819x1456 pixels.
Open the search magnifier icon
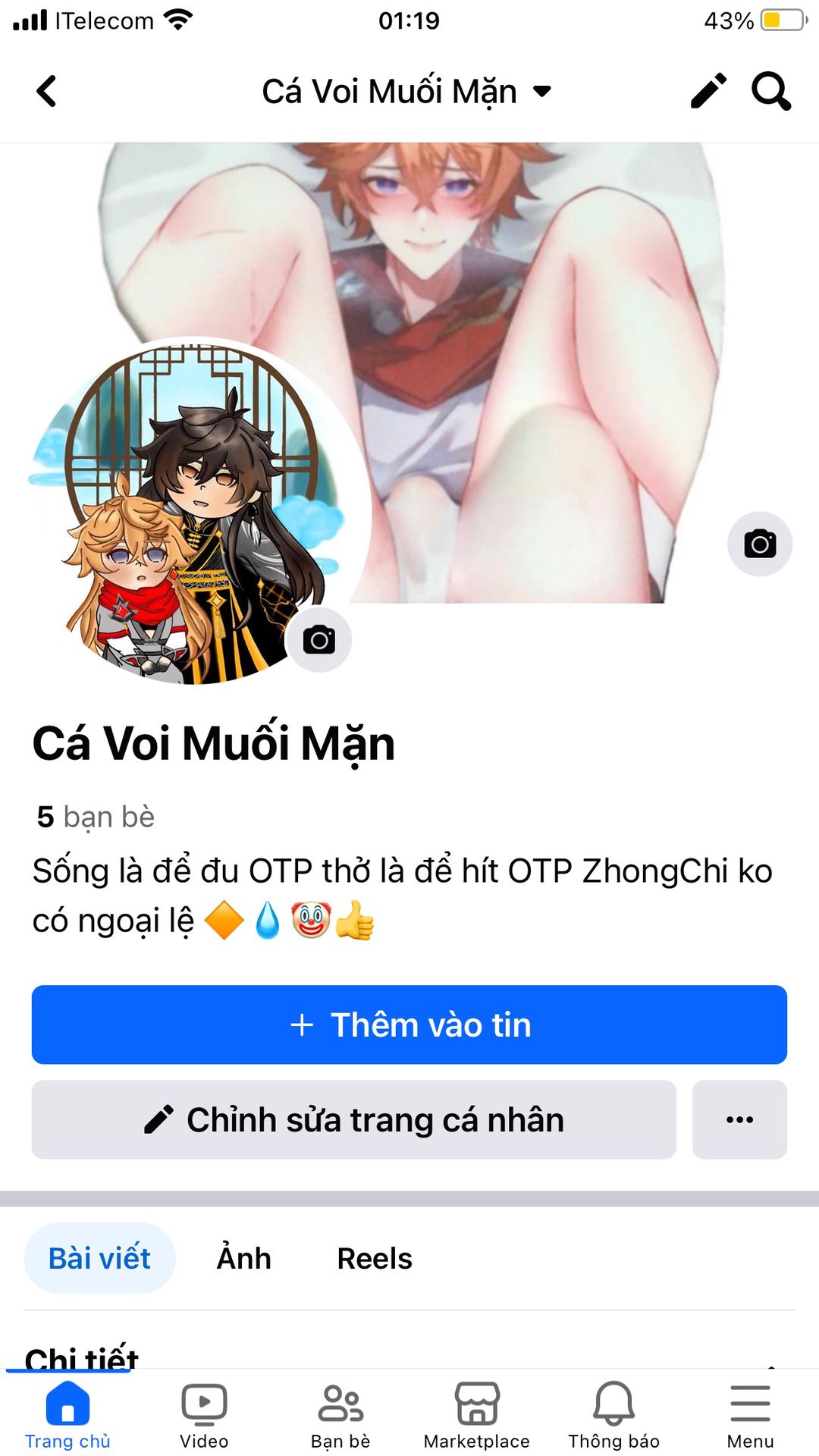(x=771, y=92)
